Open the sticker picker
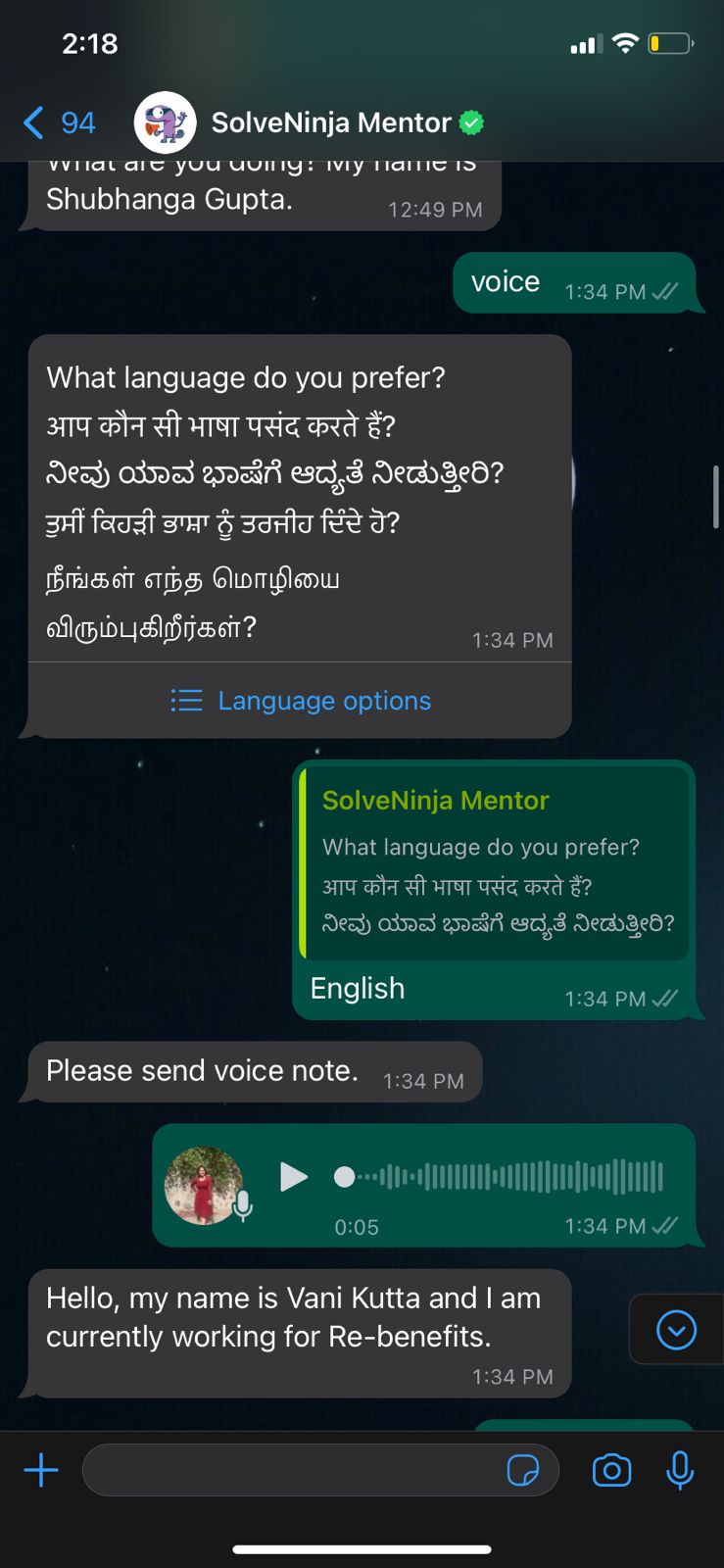 click(x=522, y=1470)
